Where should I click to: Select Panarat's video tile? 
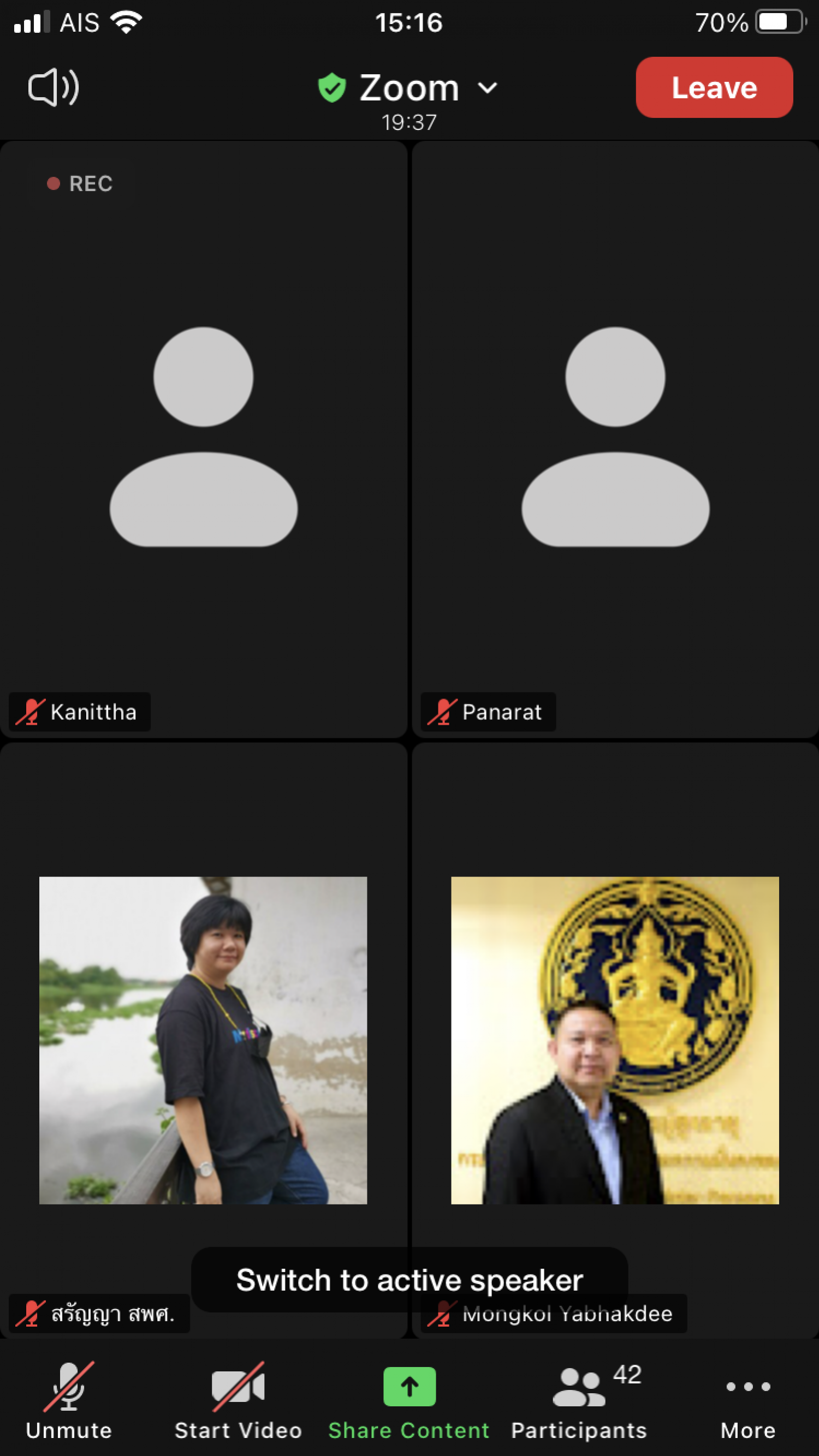[x=615, y=439]
